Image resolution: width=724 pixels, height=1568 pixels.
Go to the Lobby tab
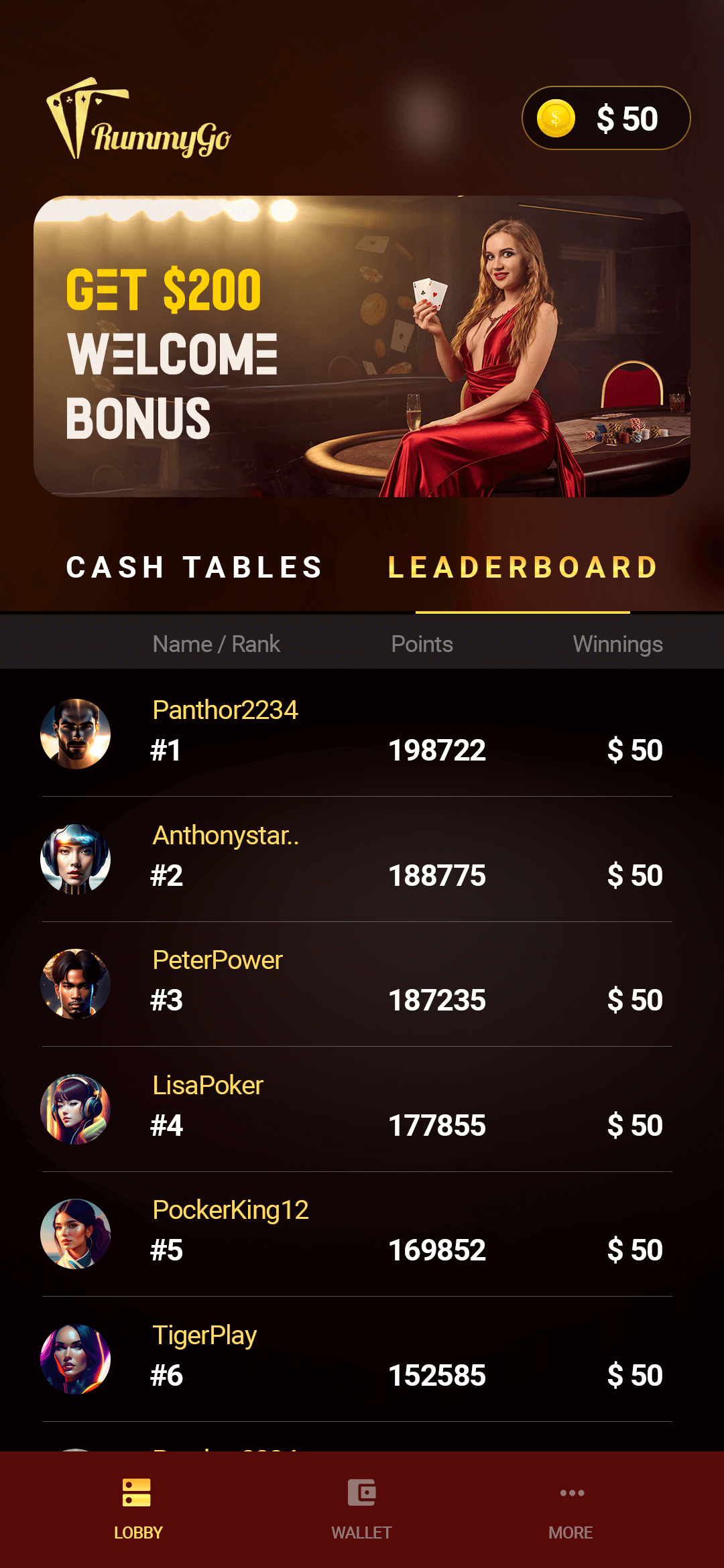137,1509
